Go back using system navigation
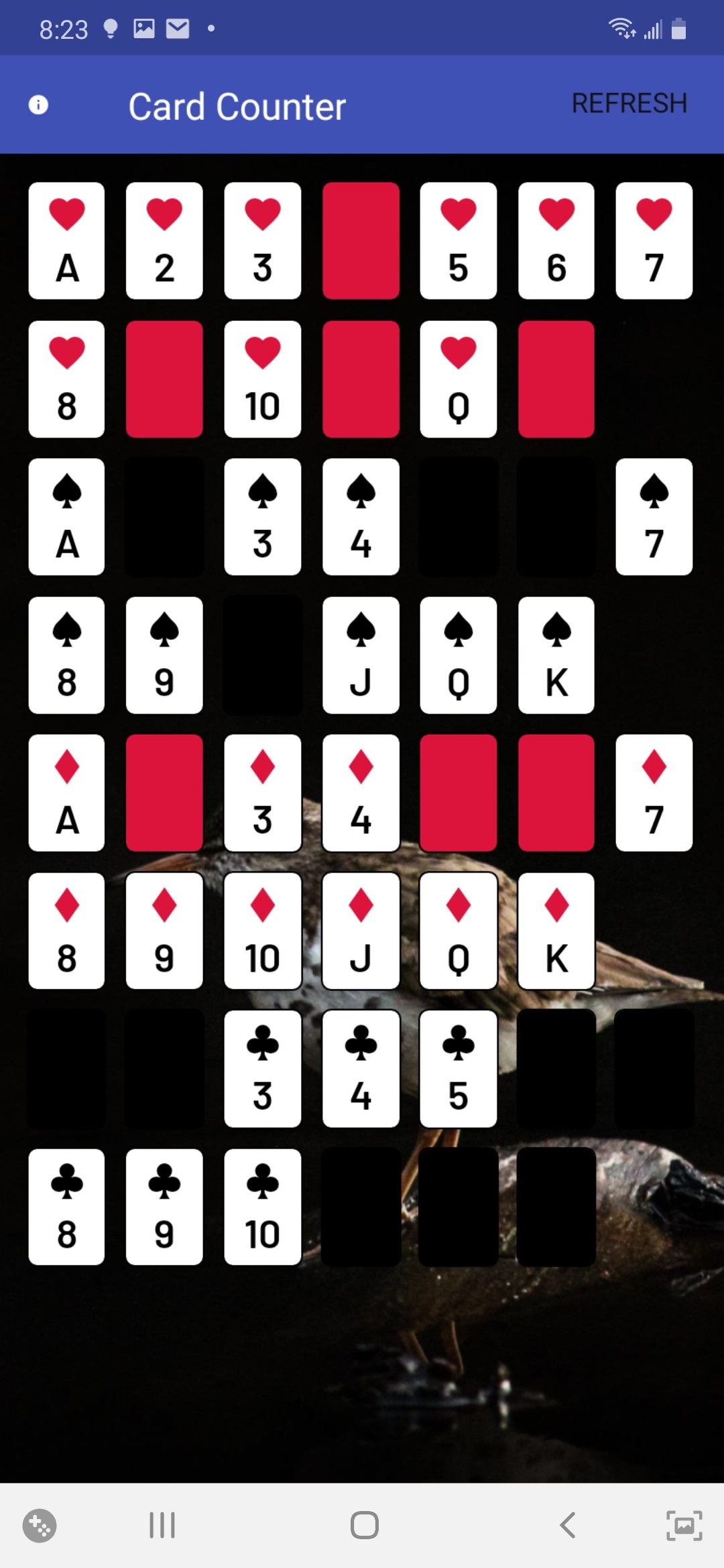Screen dimensions: 724x1568 point(567,1525)
